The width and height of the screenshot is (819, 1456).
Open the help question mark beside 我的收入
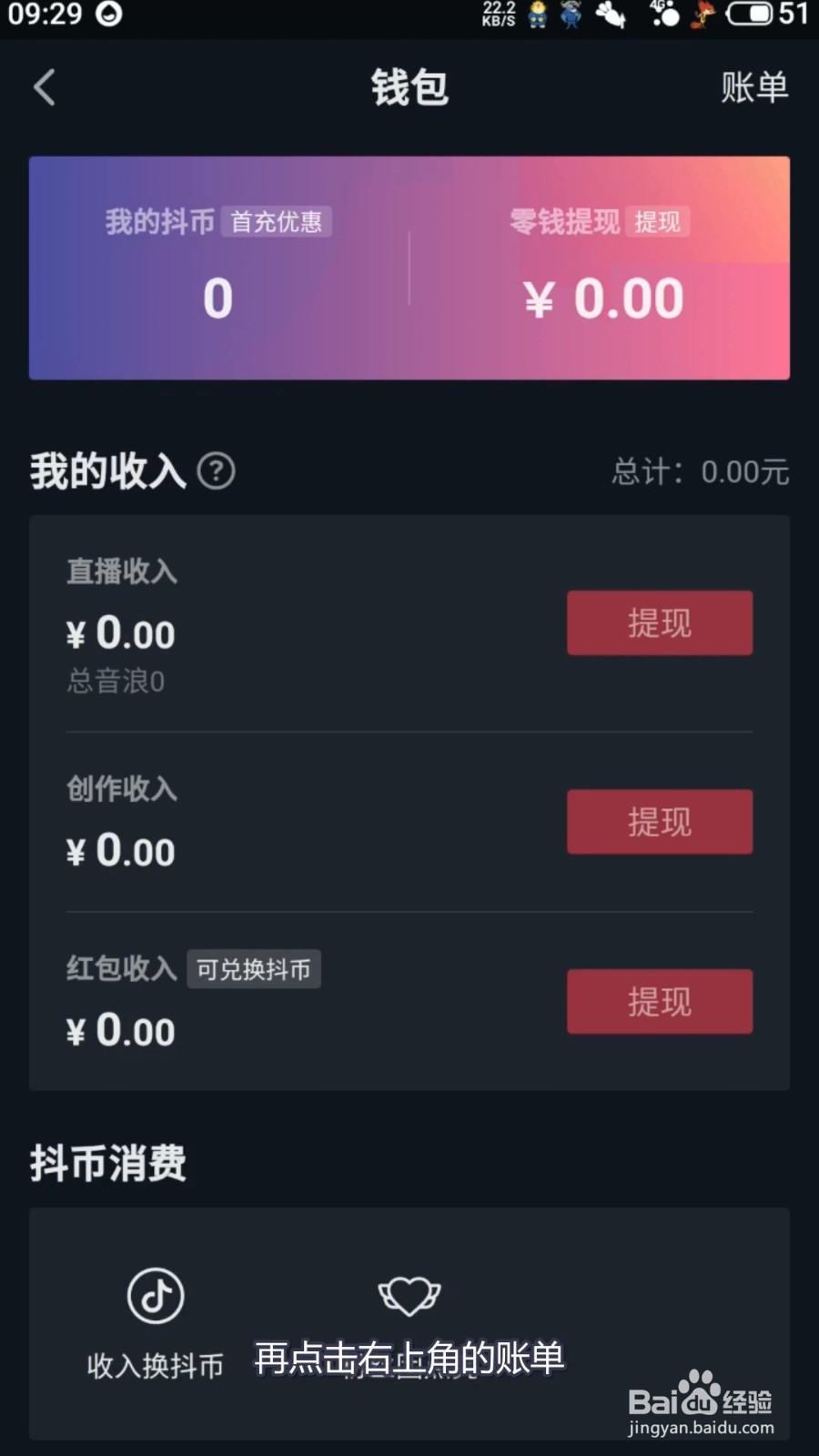click(216, 472)
